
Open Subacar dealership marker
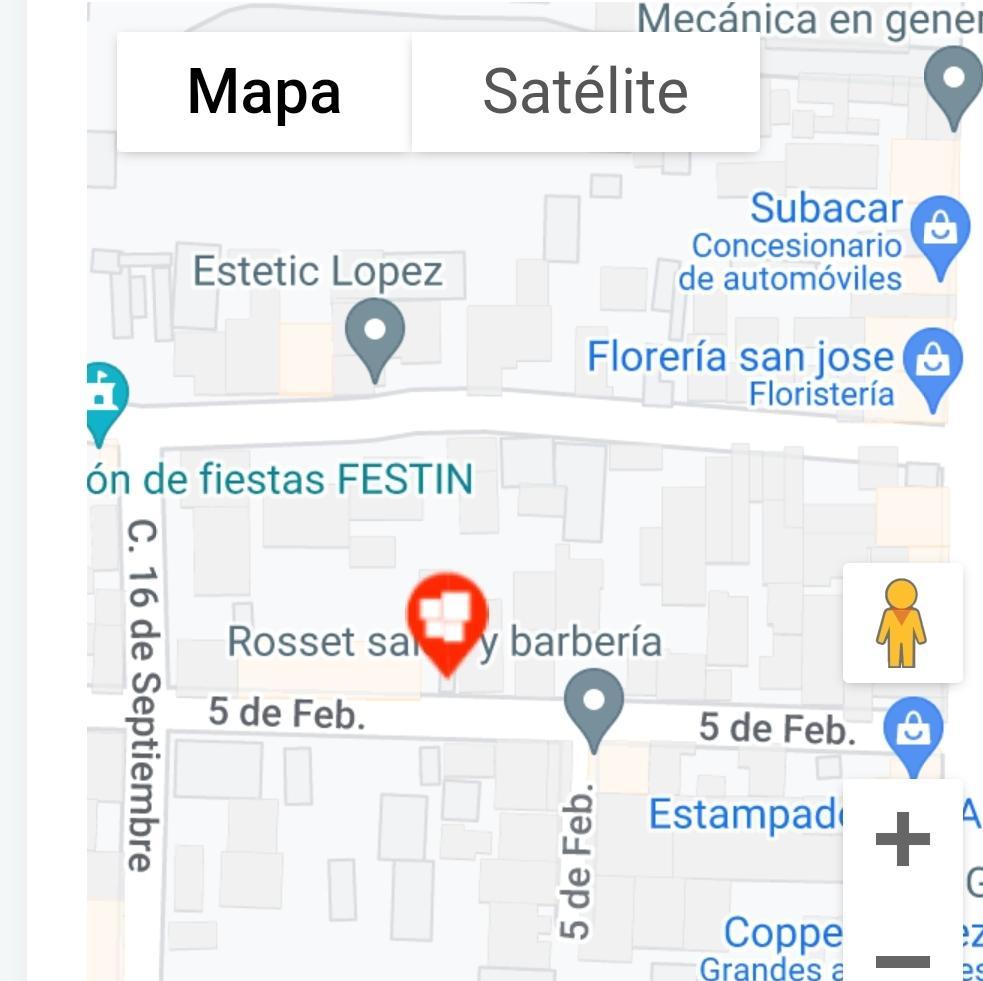coord(940,232)
